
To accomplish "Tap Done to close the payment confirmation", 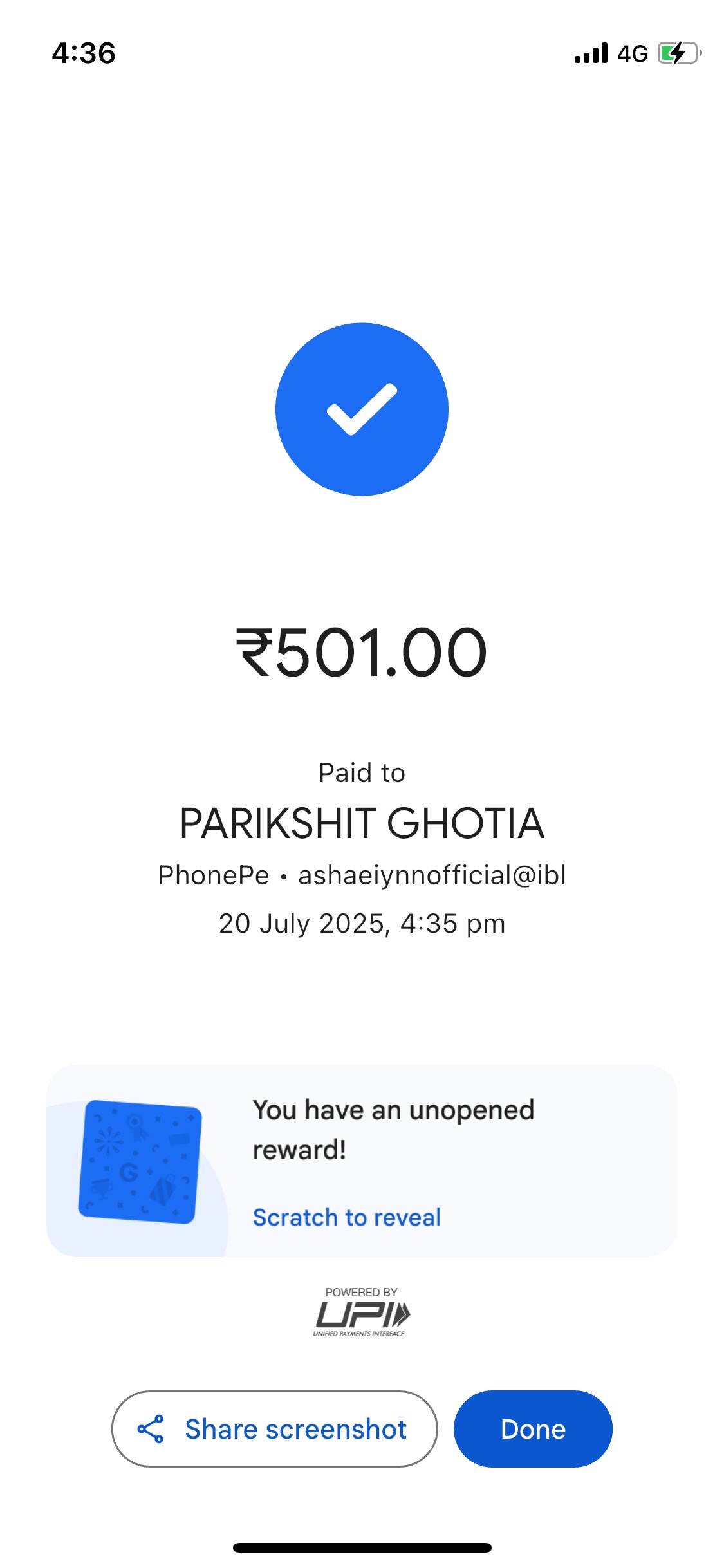I will (533, 1428).
